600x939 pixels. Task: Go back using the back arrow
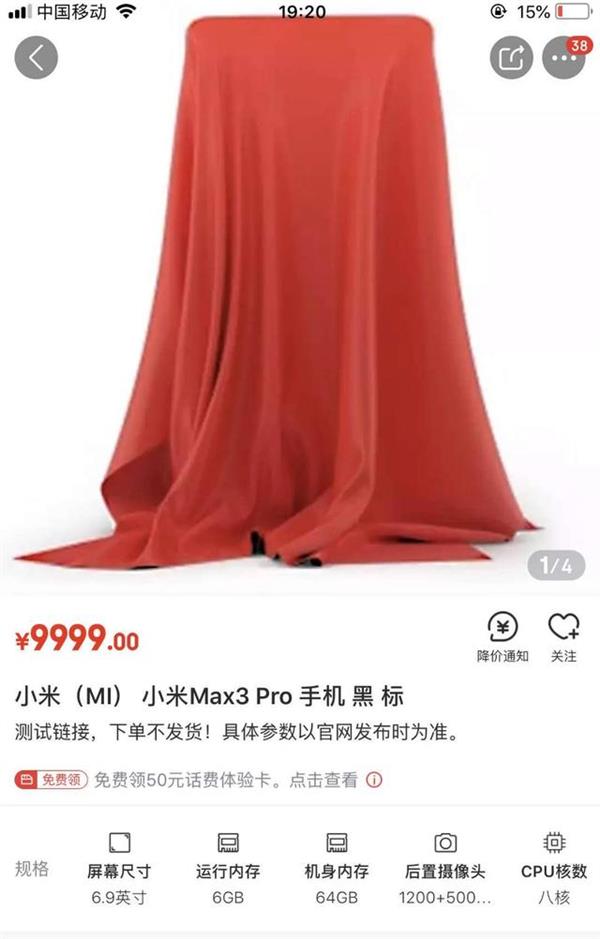coord(36,58)
